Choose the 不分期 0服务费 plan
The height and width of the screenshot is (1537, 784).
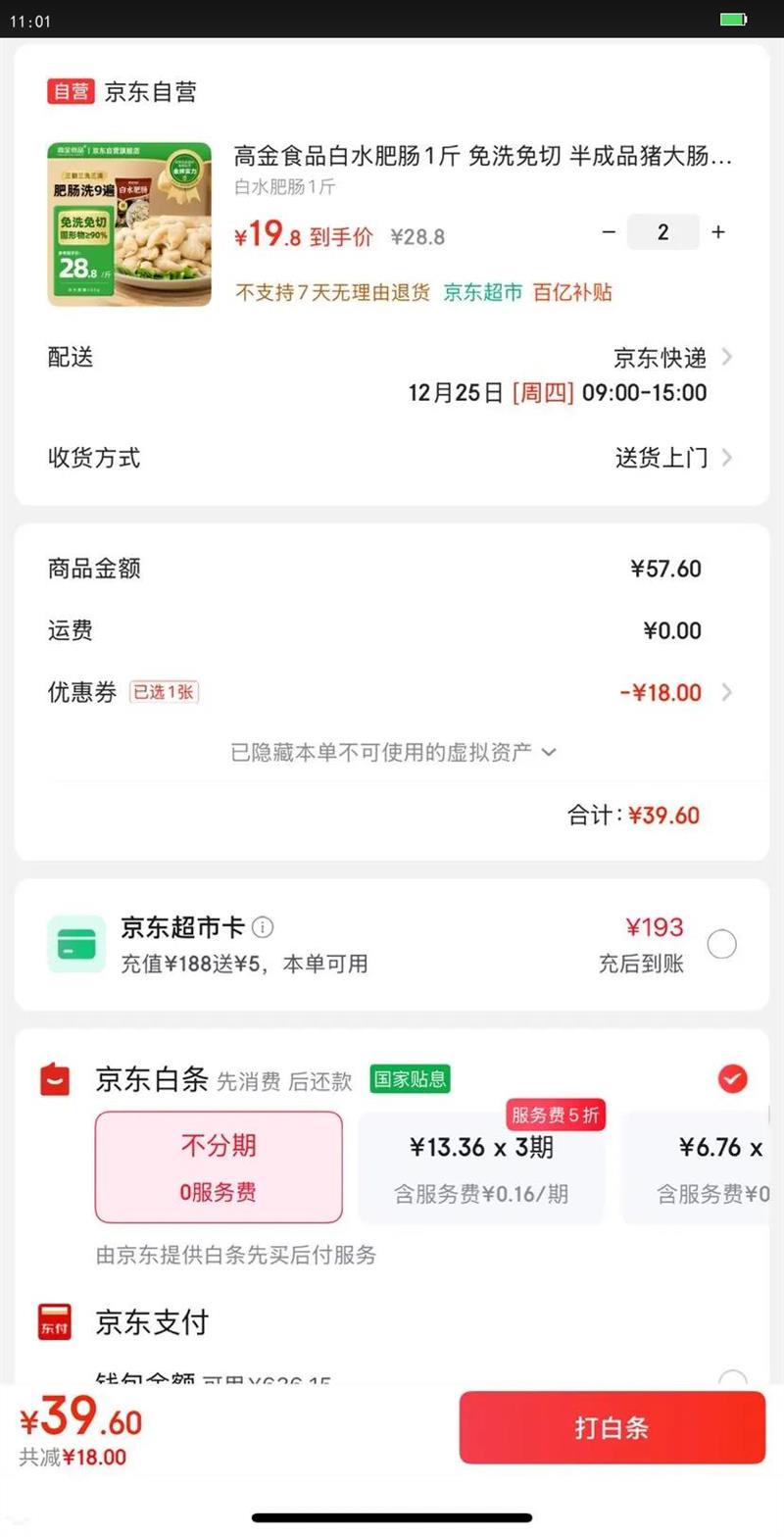pos(219,1166)
